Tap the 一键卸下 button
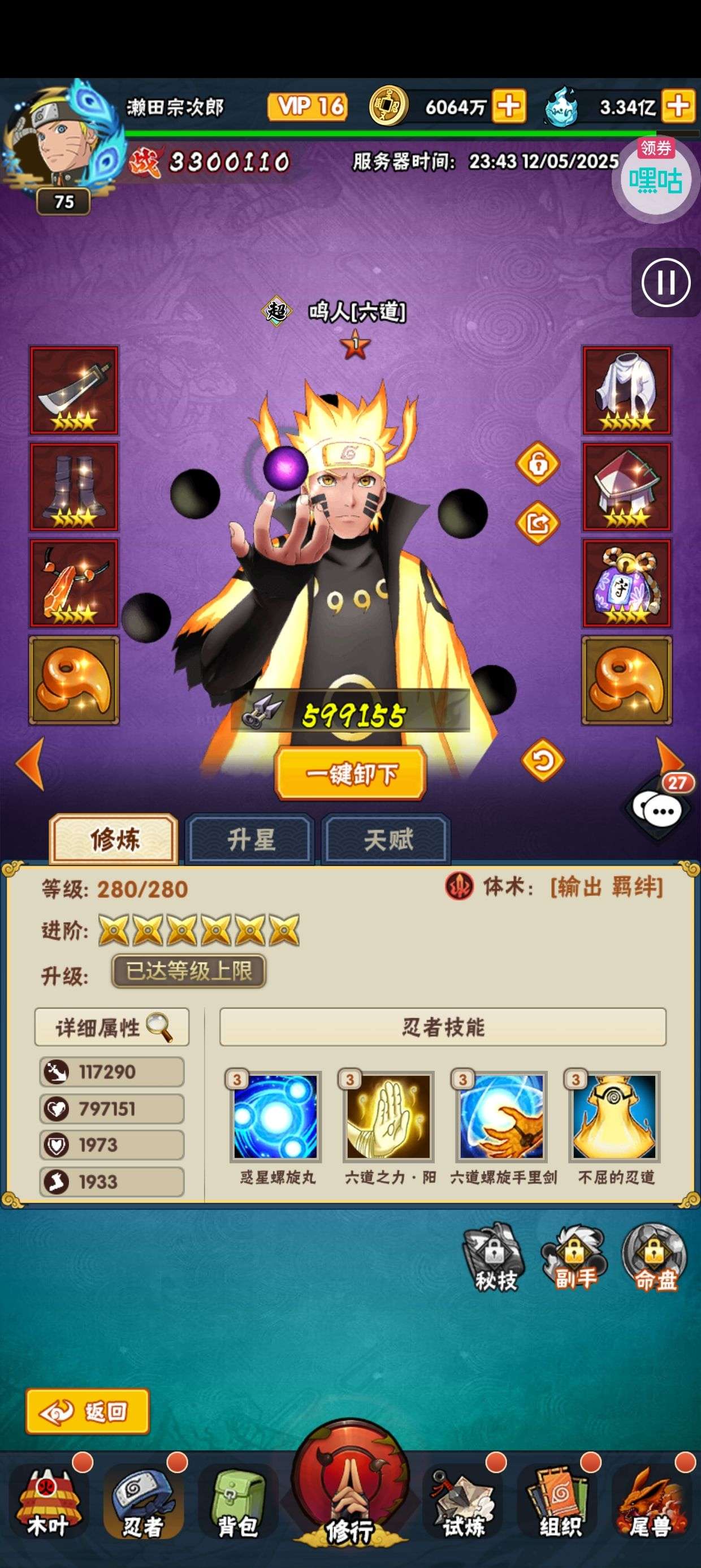This screenshot has height=1568, width=701. (350, 774)
